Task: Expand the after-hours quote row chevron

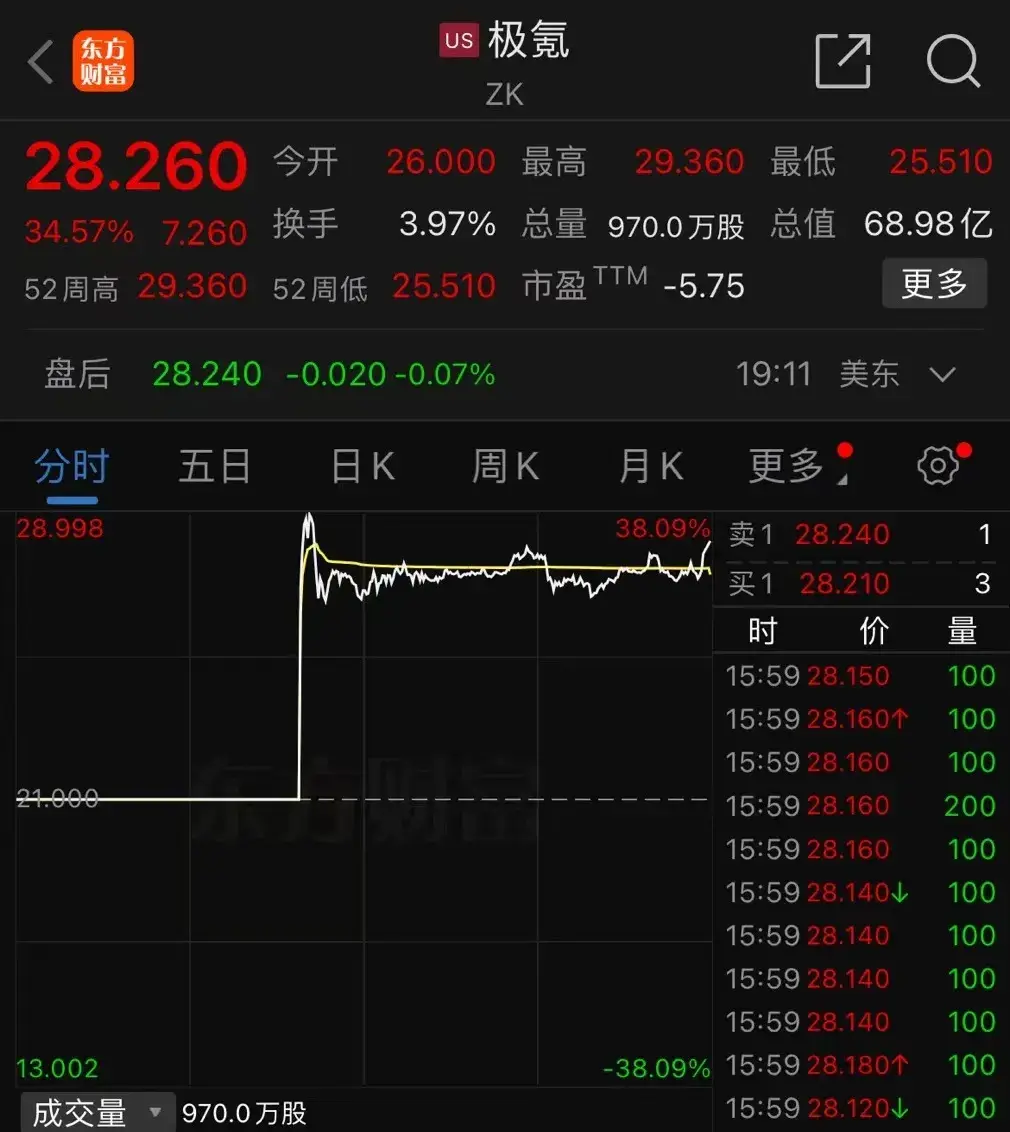Action: coord(941,375)
